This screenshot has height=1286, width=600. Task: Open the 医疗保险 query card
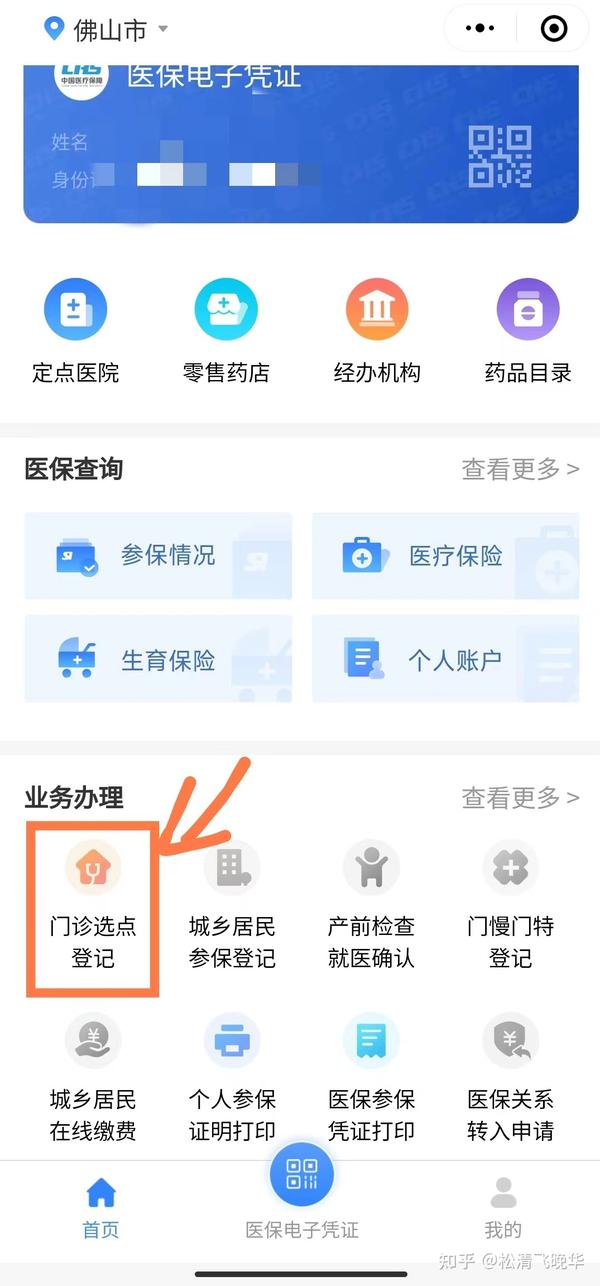coord(445,556)
